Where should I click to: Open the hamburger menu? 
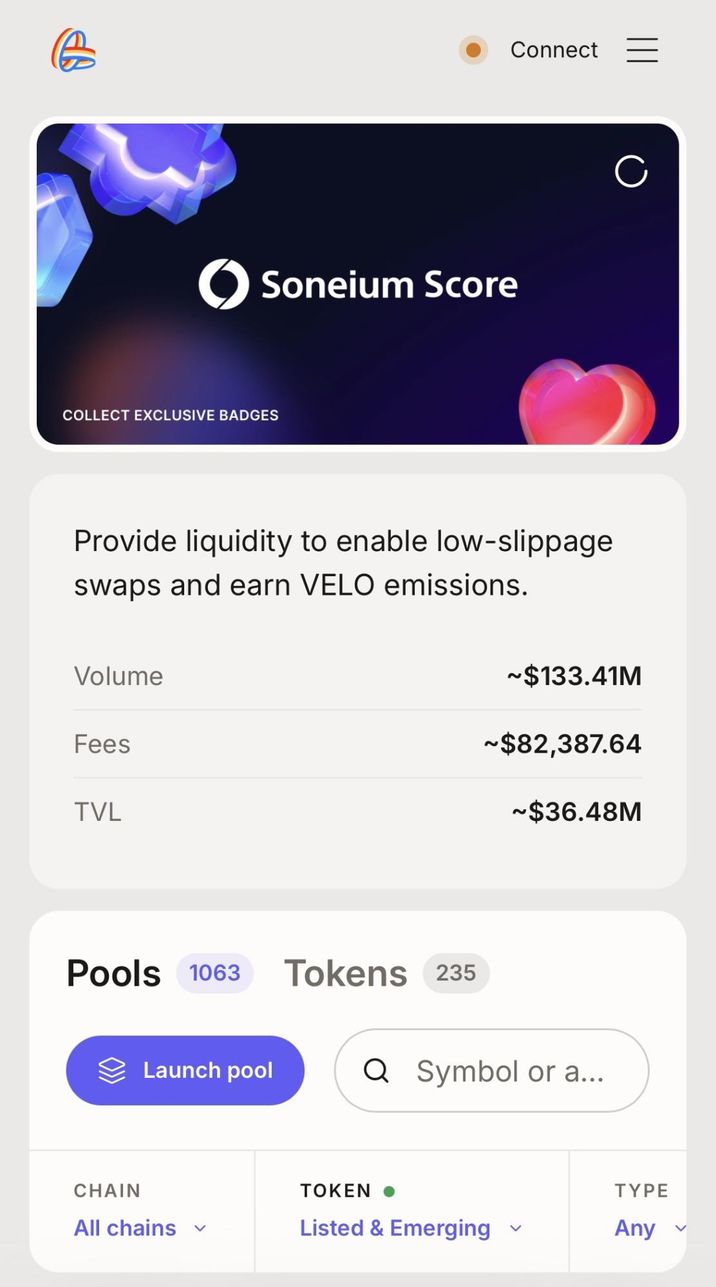click(x=642, y=50)
